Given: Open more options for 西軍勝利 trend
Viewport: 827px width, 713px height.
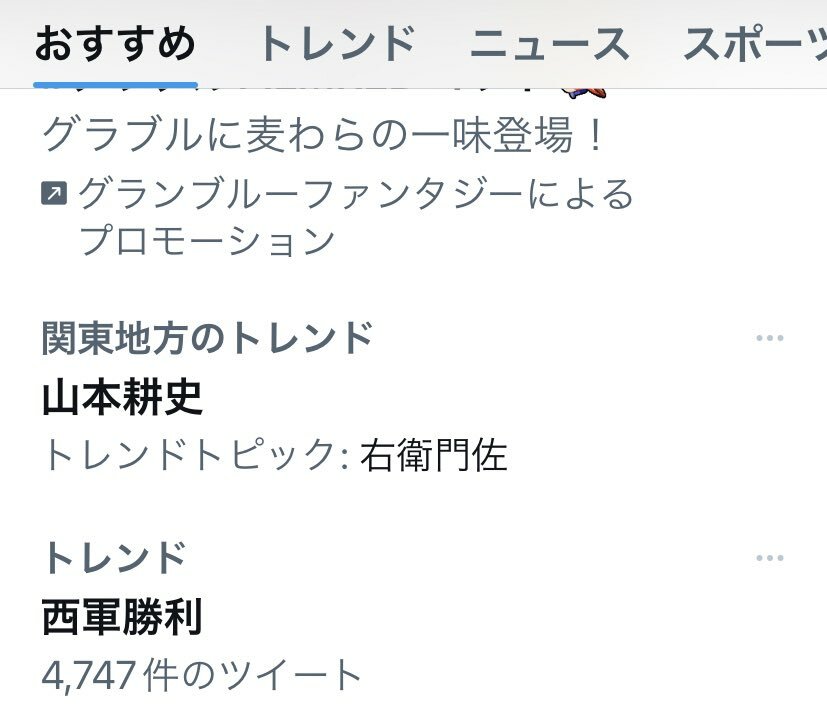Looking at the screenshot, I should [x=769, y=558].
